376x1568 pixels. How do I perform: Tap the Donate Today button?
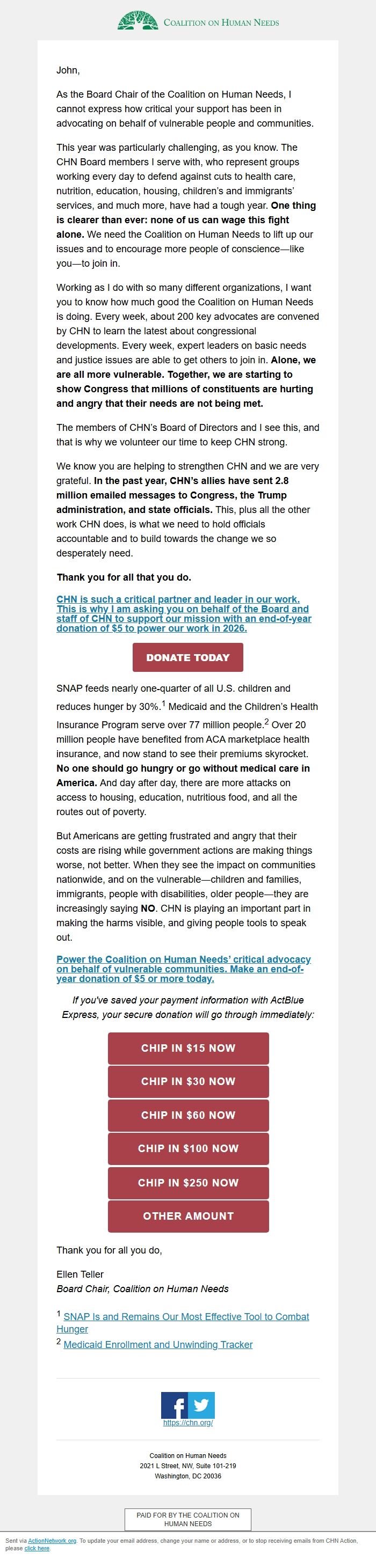(187, 657)
